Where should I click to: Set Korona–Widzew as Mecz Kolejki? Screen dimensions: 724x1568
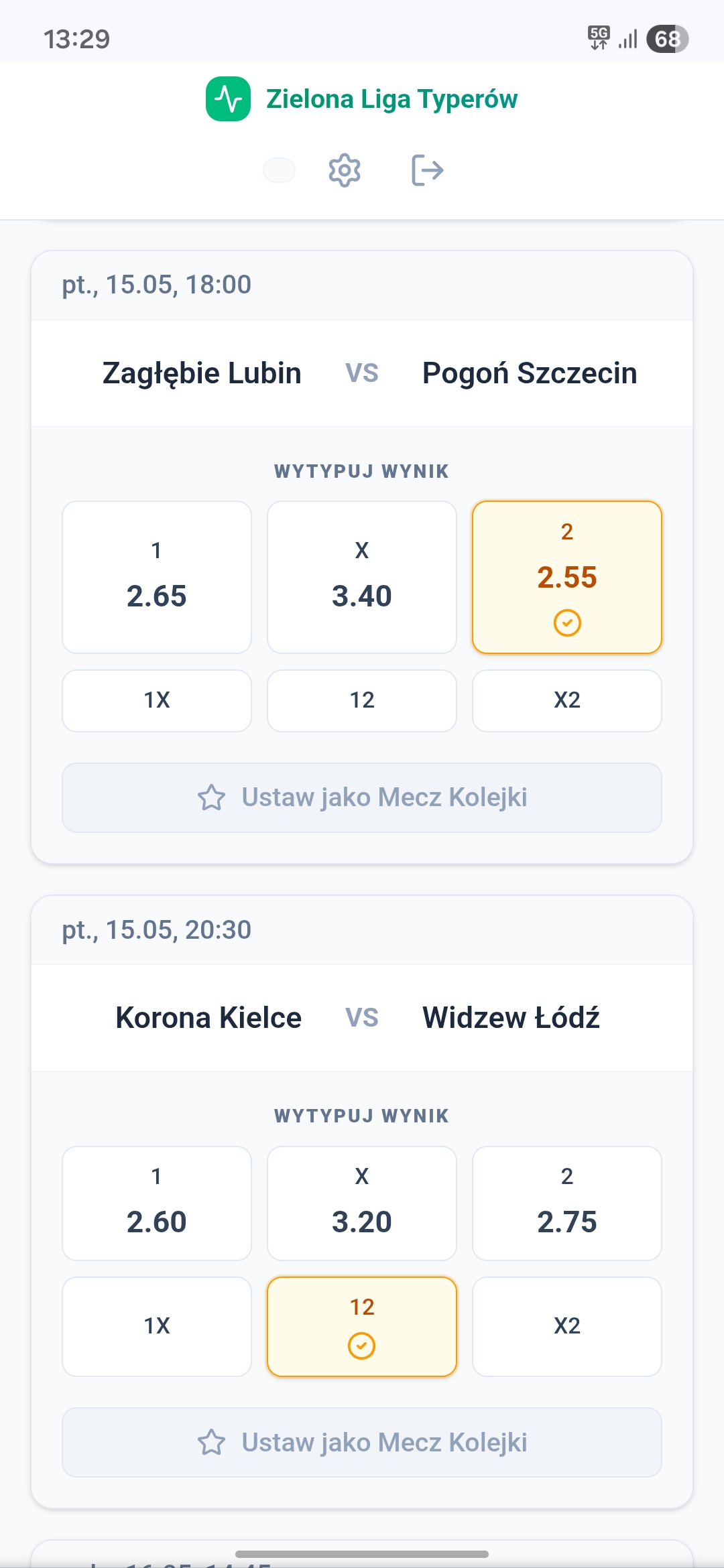click(362, 1442)
